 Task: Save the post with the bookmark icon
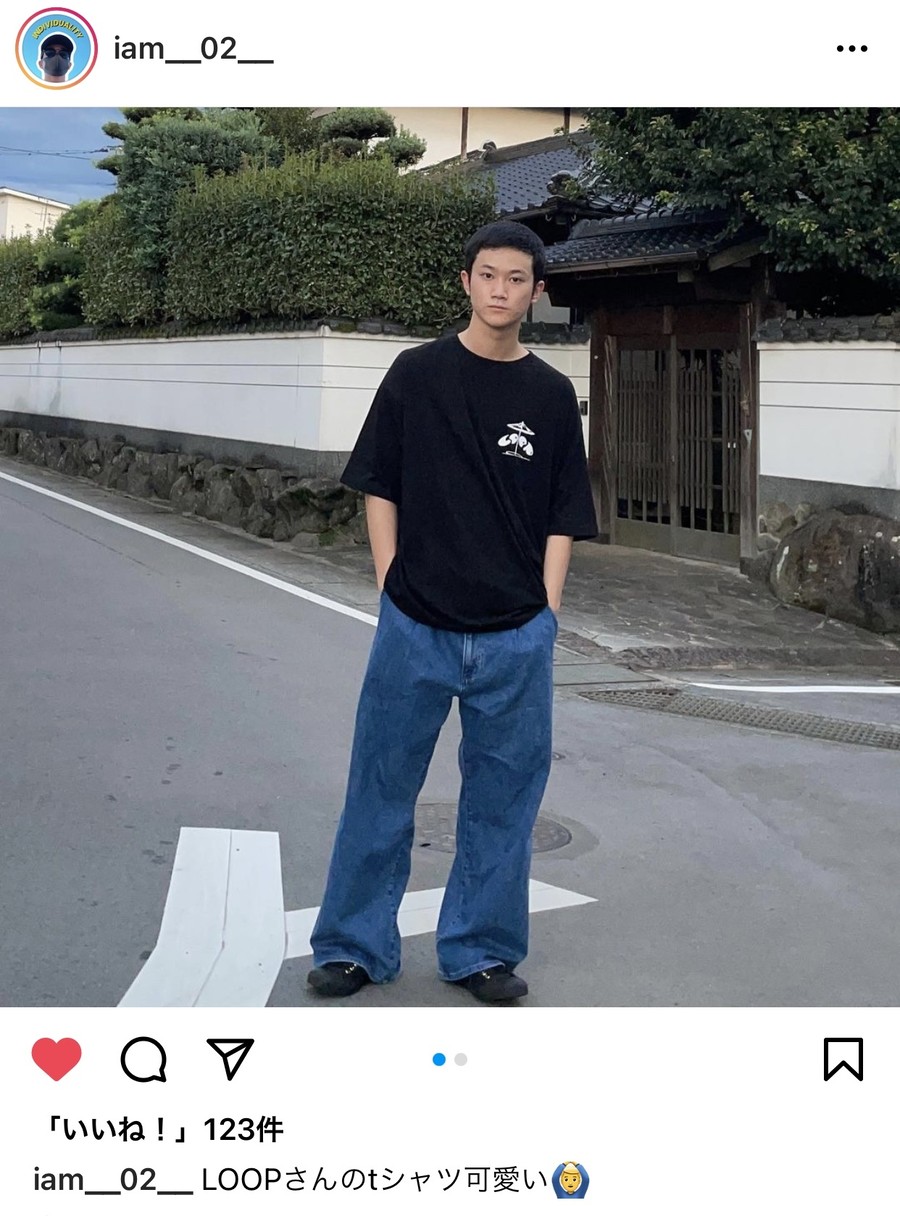842,1059
